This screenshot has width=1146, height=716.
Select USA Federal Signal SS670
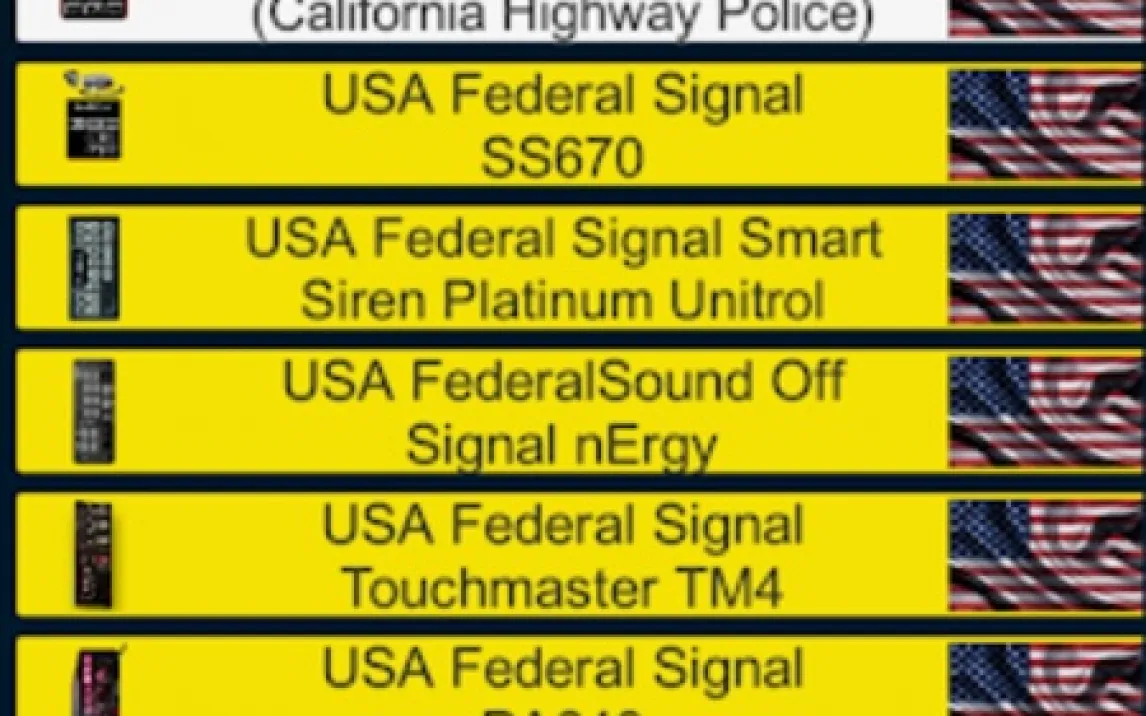tap(560, 125)
